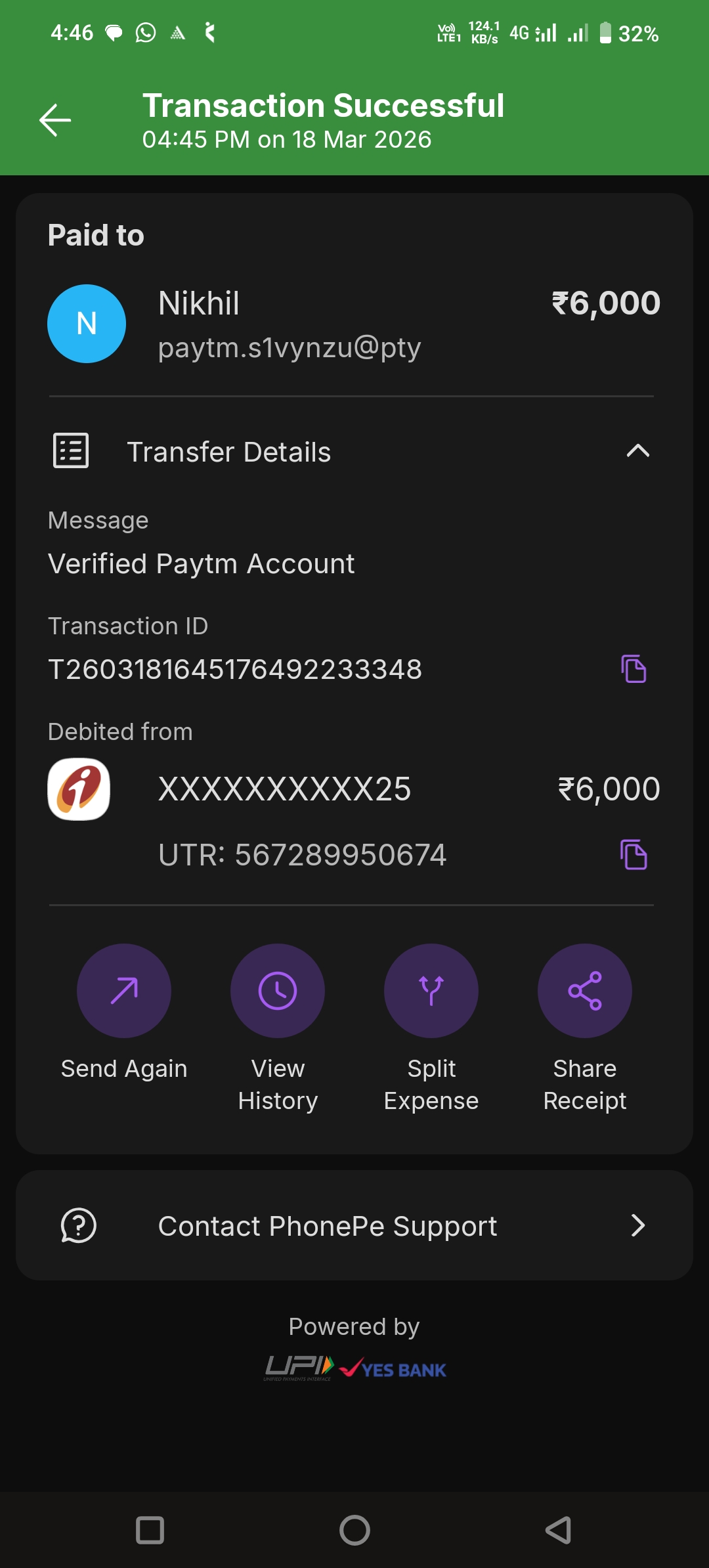Open View History
The height and width of the screenshot is (1568, 709).
278,991
